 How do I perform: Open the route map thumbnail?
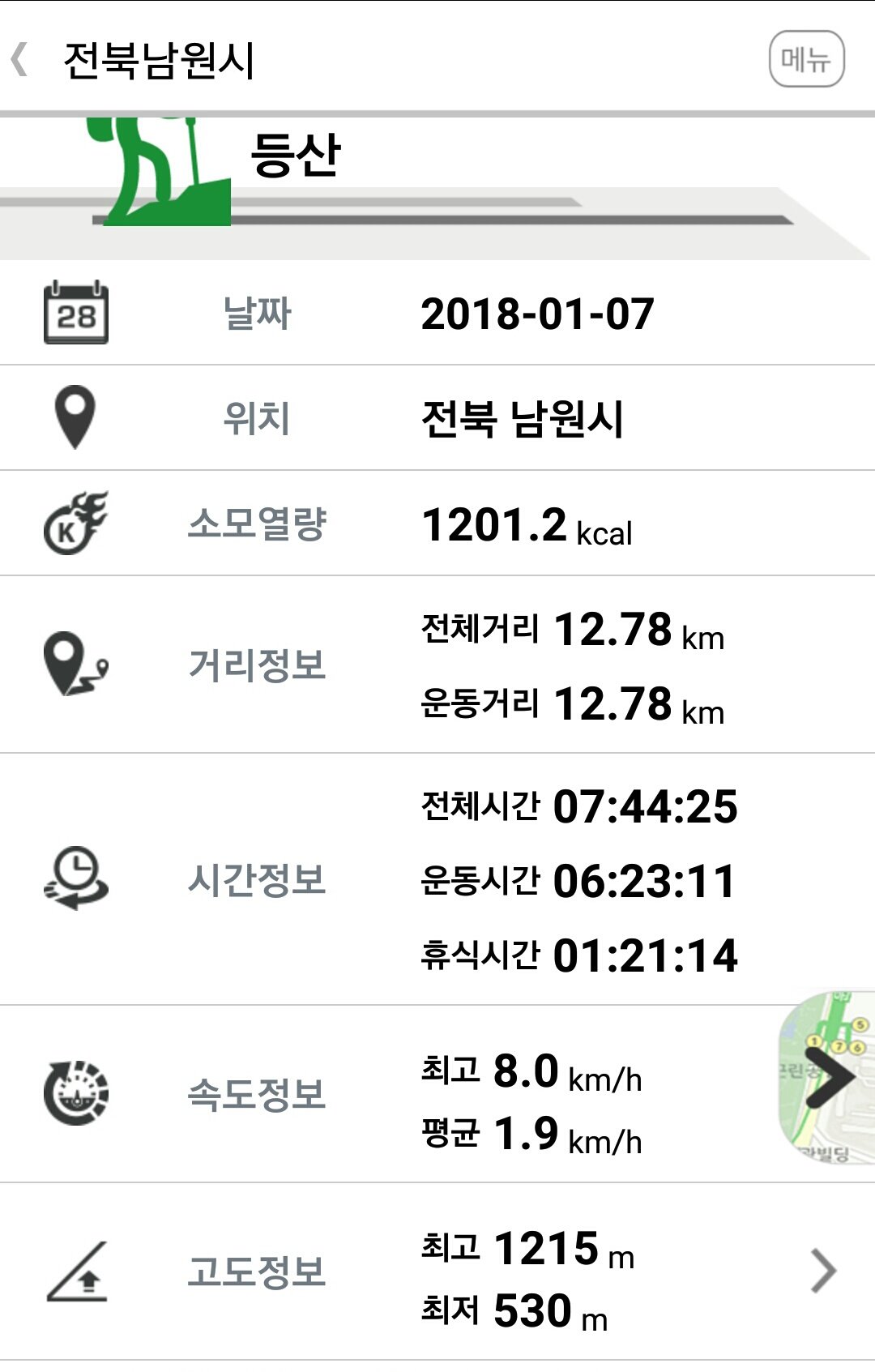(827, 1078)
